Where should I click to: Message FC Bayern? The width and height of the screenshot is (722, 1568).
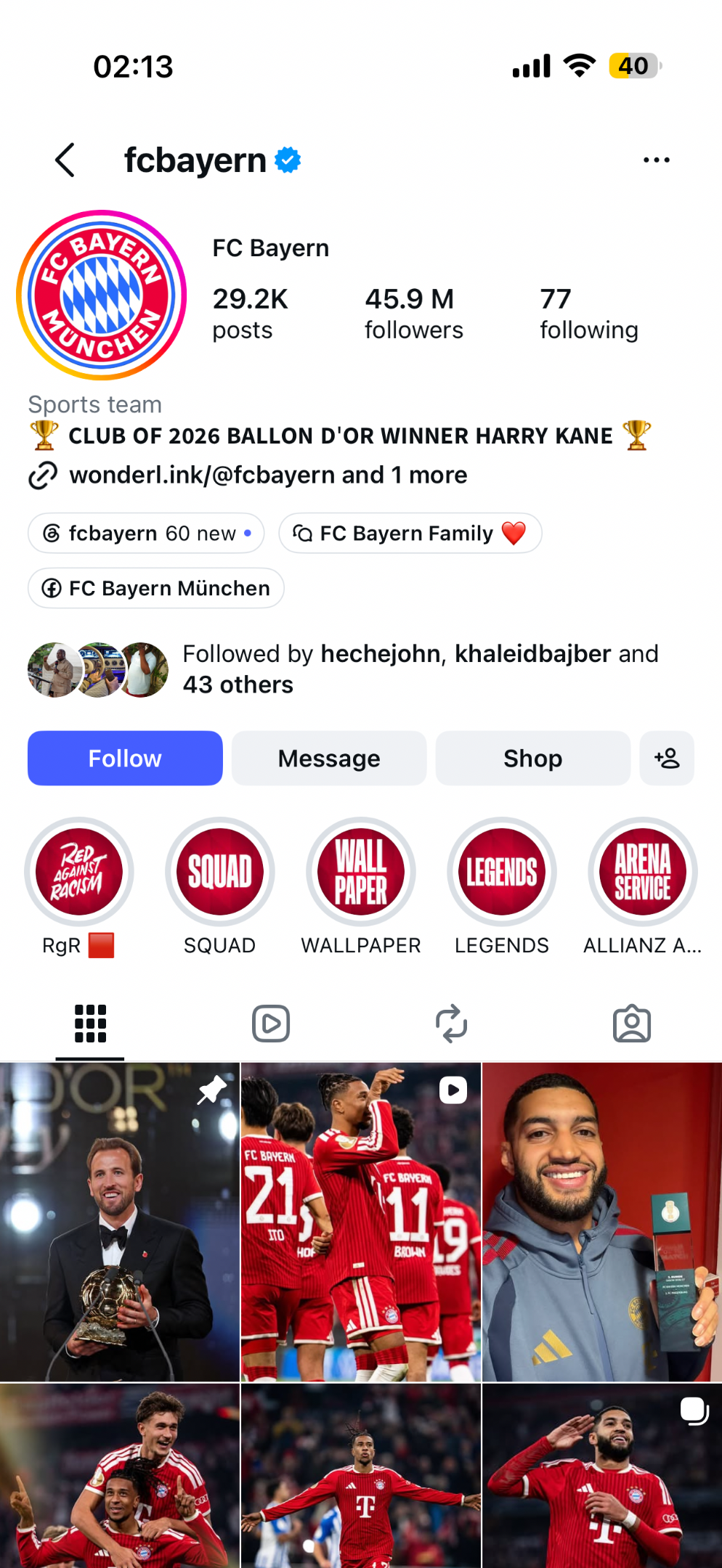tap(329, 758)
